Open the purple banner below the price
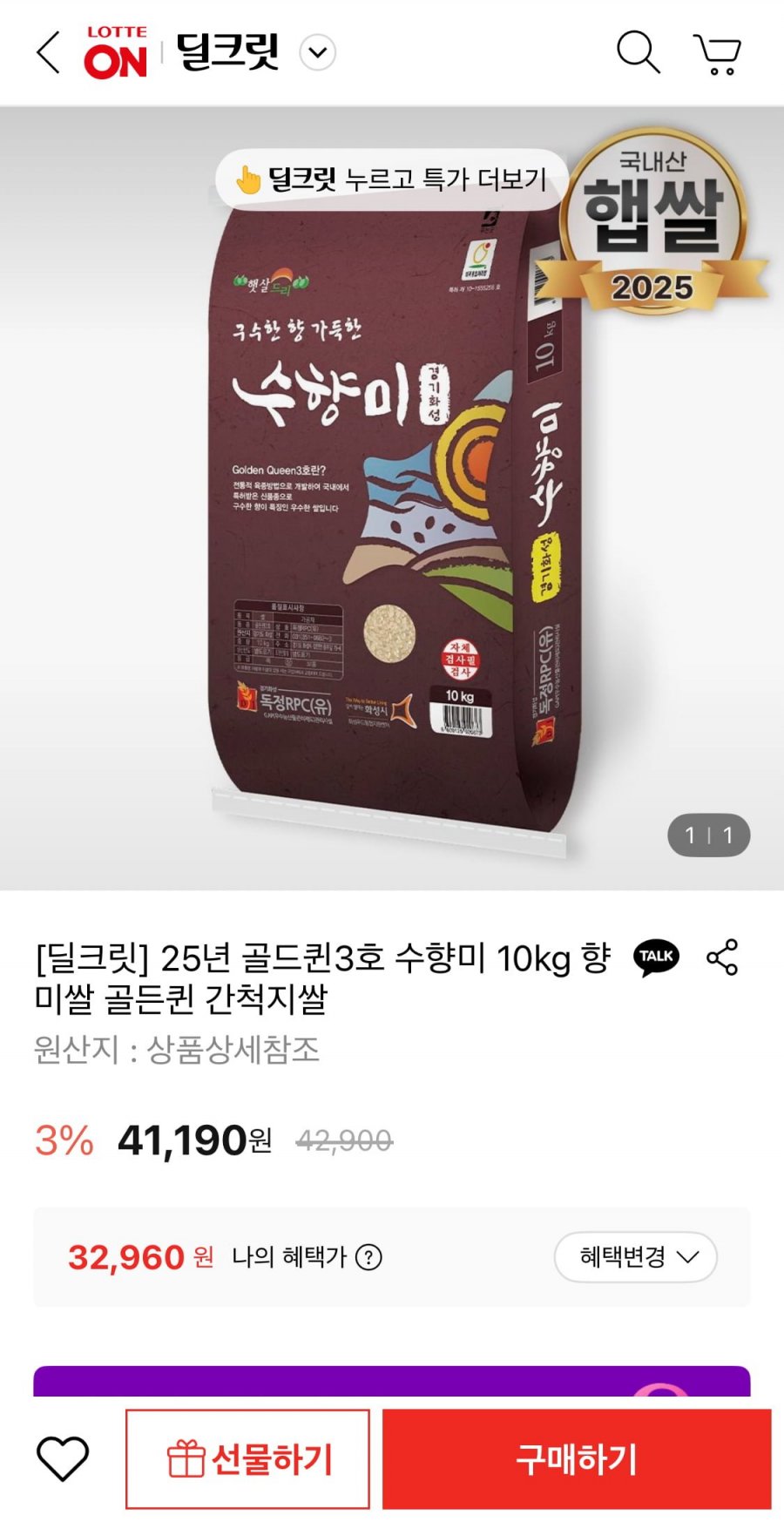784x1522 pixels. pos(391,1381)
